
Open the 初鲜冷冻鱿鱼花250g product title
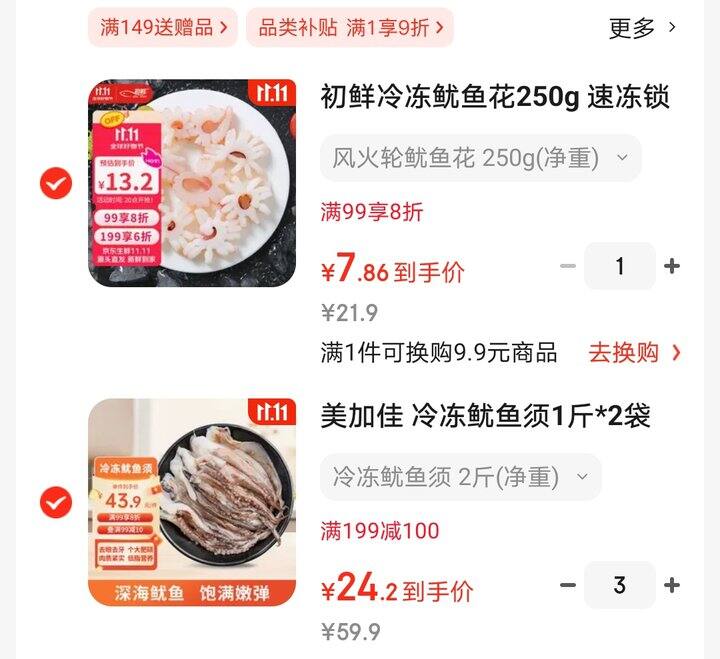[494, 97]
